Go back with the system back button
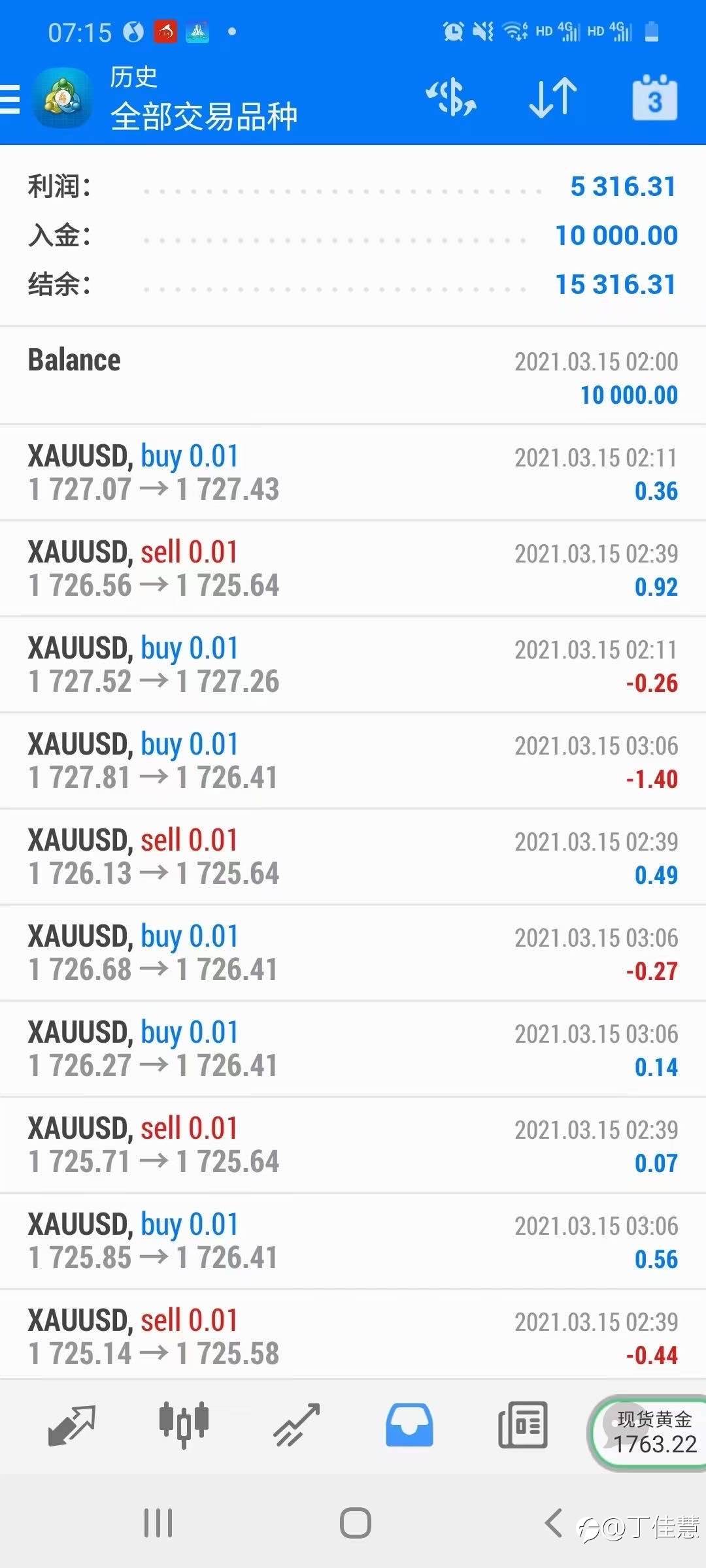The height and width of the screenshot is (1568, 706). tap(553, 1523)
